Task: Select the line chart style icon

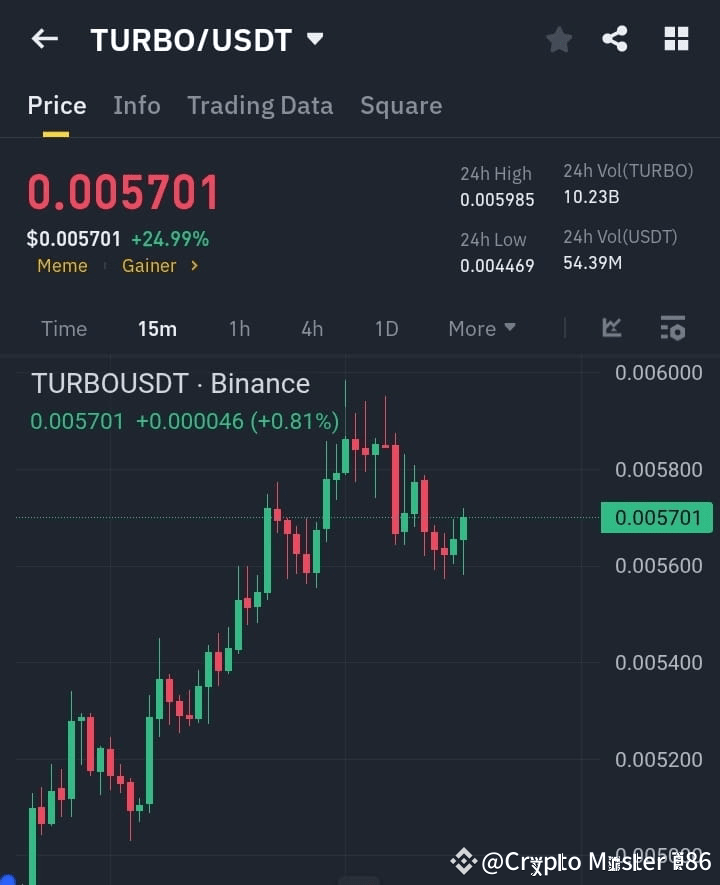Action: 611,328
